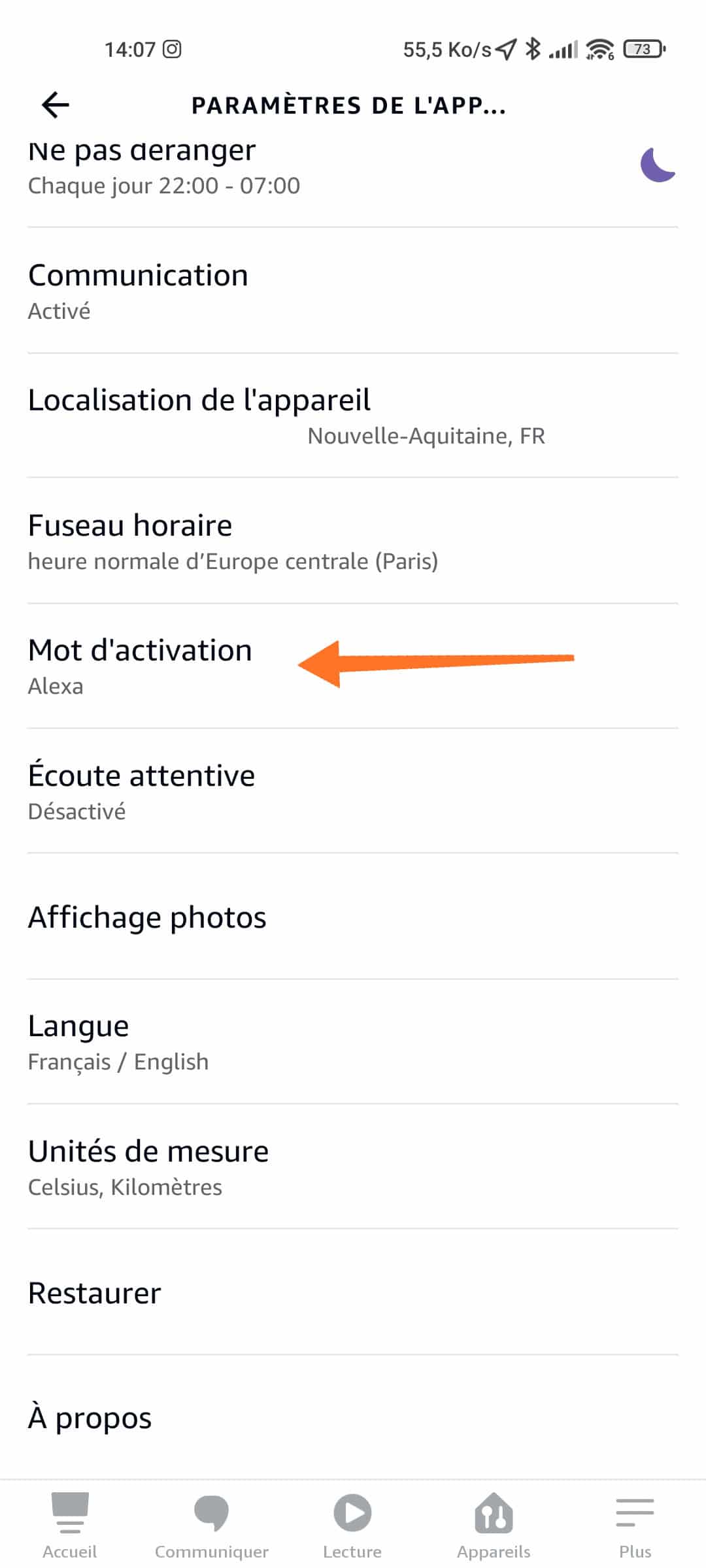Open Affichage photos
The height and width of the screenshot is (1568, 706).
pos(353,916)
